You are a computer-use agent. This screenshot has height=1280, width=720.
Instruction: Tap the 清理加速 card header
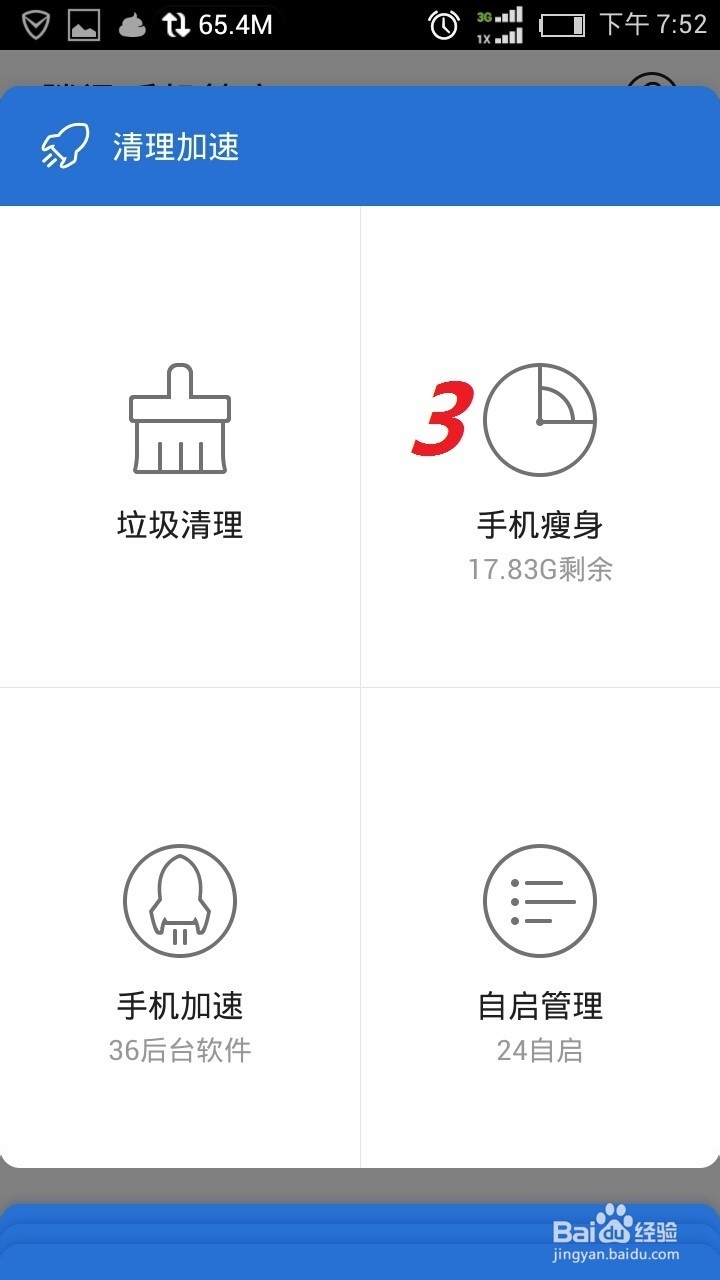point(360,146)
